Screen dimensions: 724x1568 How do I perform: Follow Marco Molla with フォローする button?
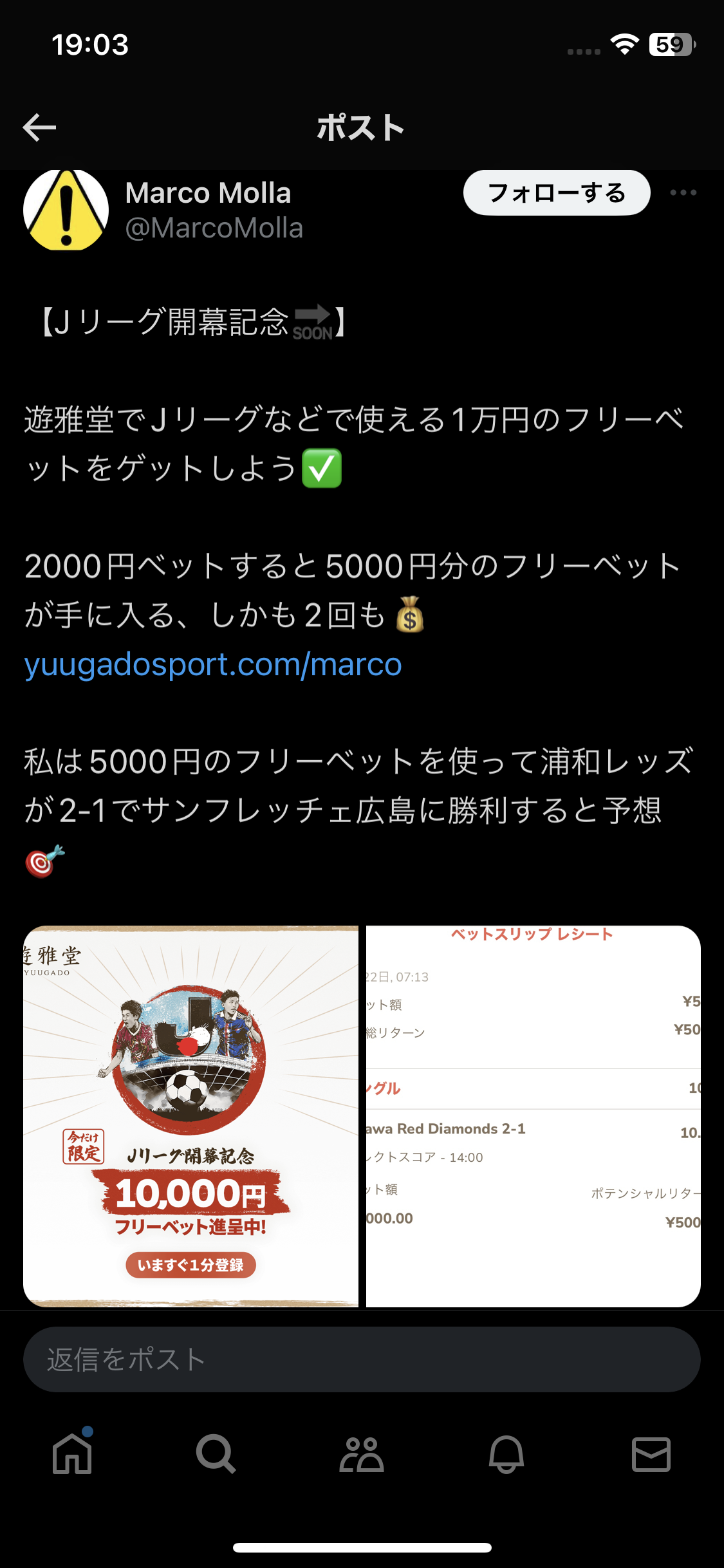[557, 192]
